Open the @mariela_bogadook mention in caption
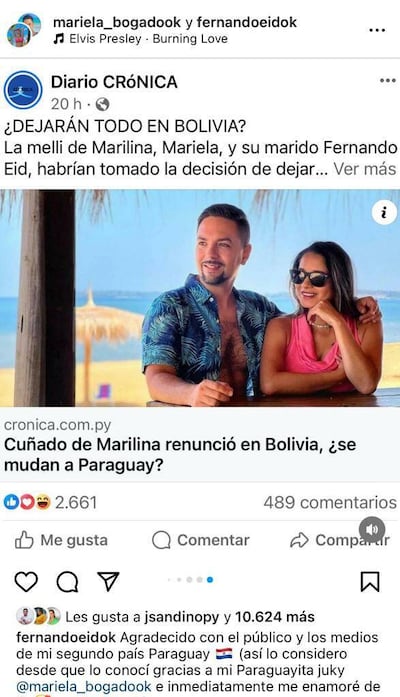400x697 pixels. tap(84, 687)
